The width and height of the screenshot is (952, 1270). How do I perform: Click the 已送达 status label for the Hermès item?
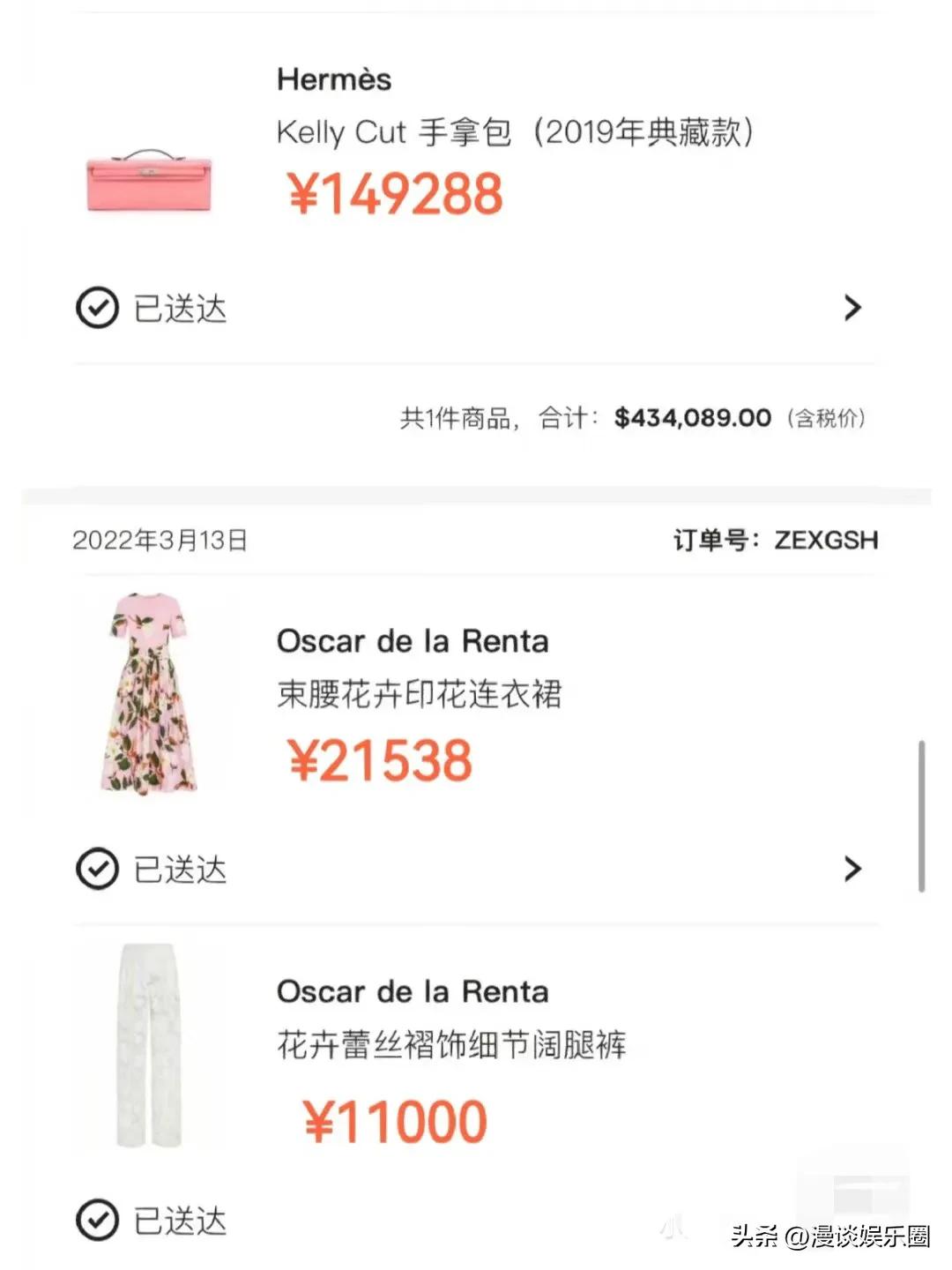[x=181, y=307]
